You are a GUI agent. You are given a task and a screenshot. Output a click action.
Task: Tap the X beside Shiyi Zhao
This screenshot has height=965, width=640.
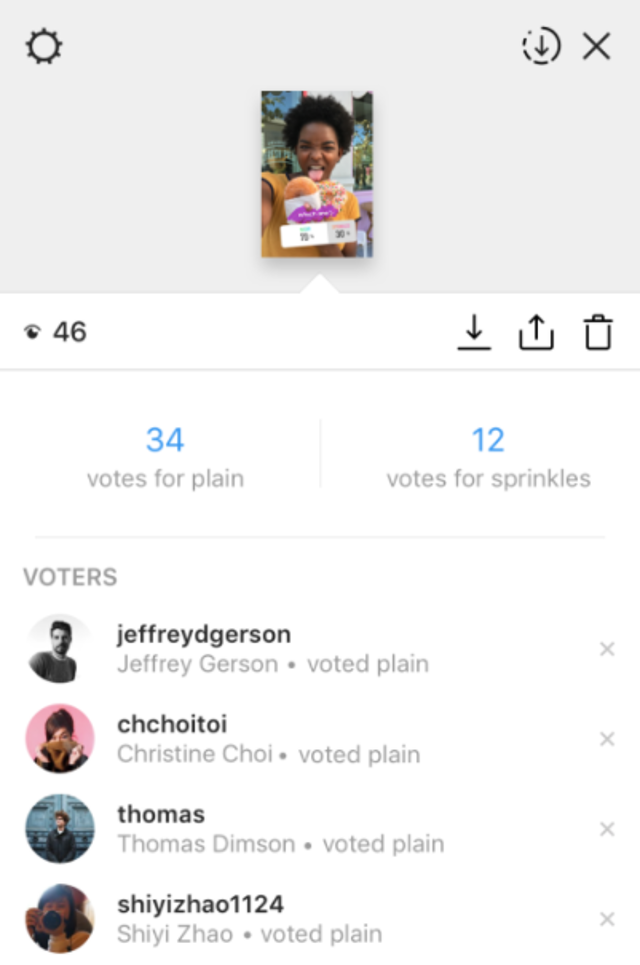(x=606, y=920)
